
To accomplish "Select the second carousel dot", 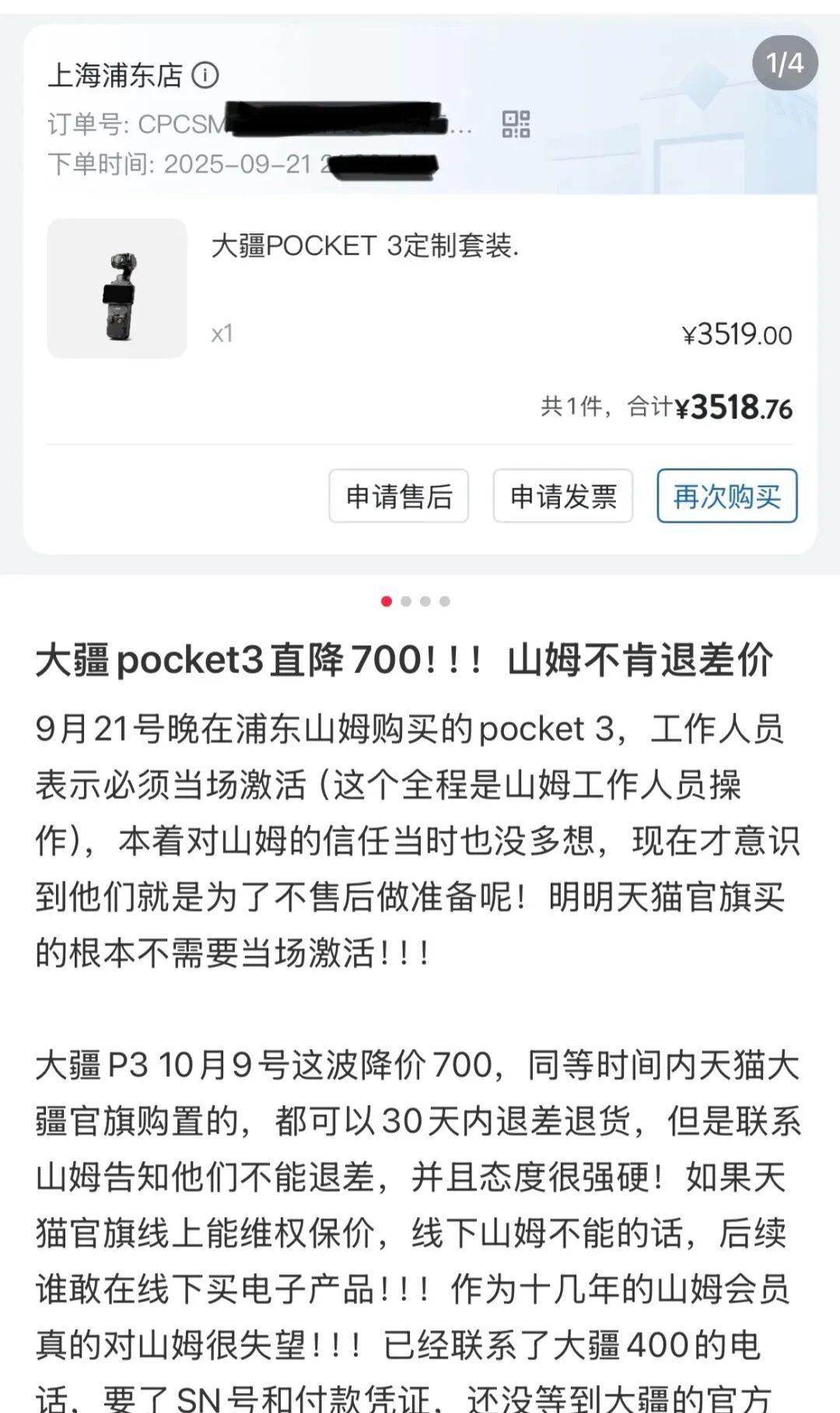I will pyautogui.click(x=405, y=601).
